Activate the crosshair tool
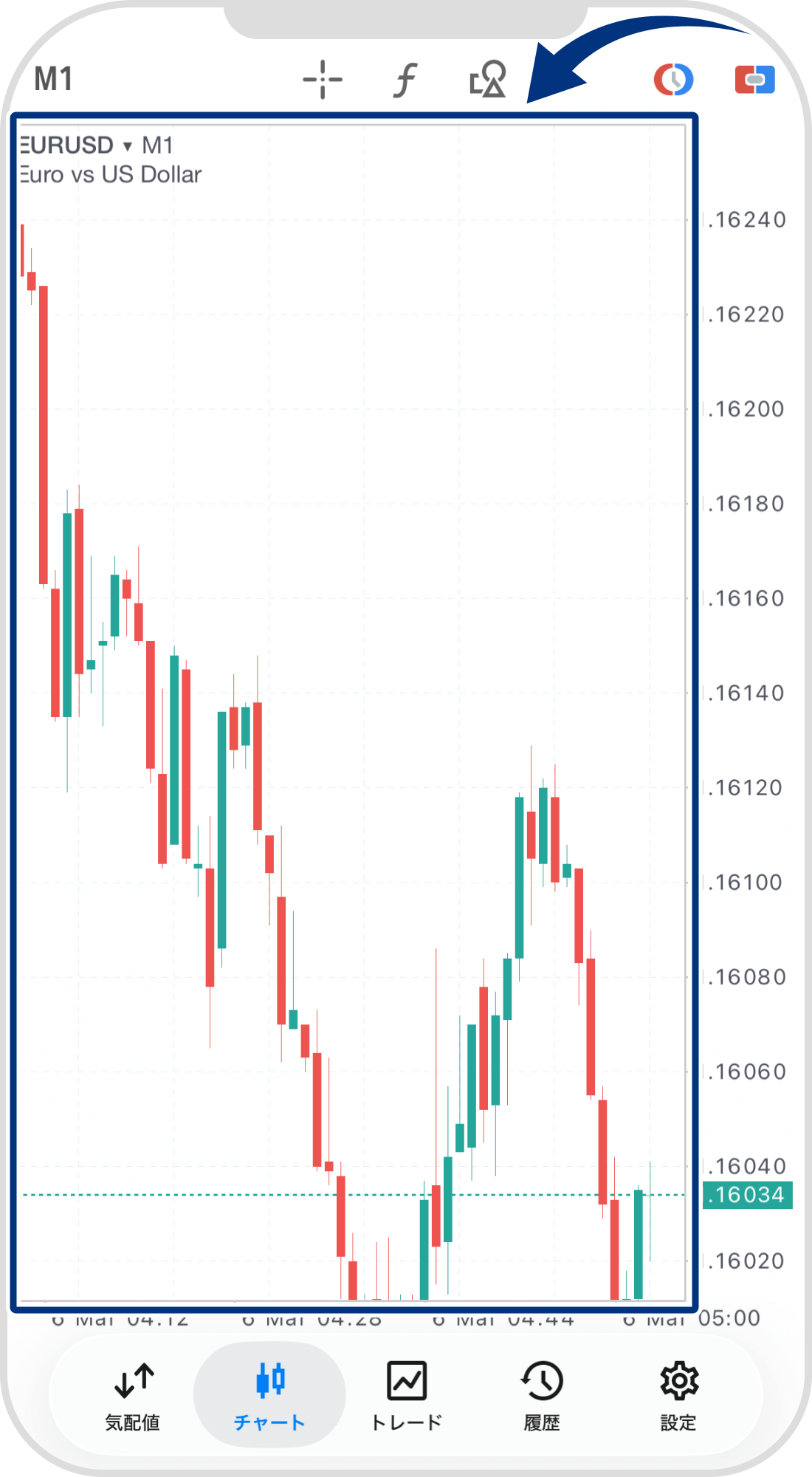The width and height of the screenshot is (812, 1477). 323,80
